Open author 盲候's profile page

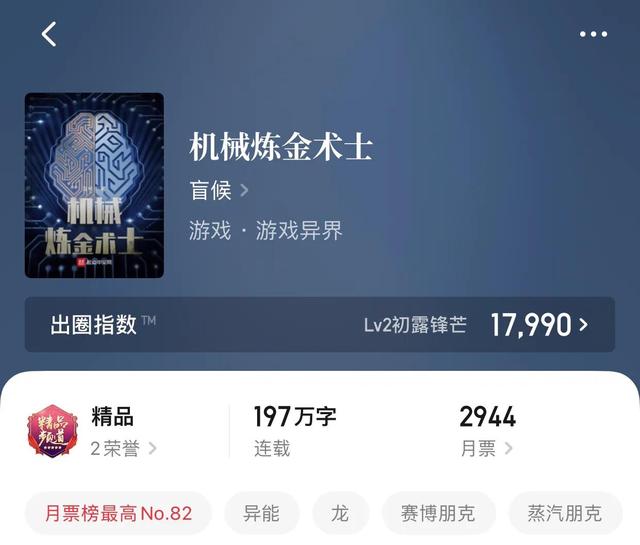point(219,190)
